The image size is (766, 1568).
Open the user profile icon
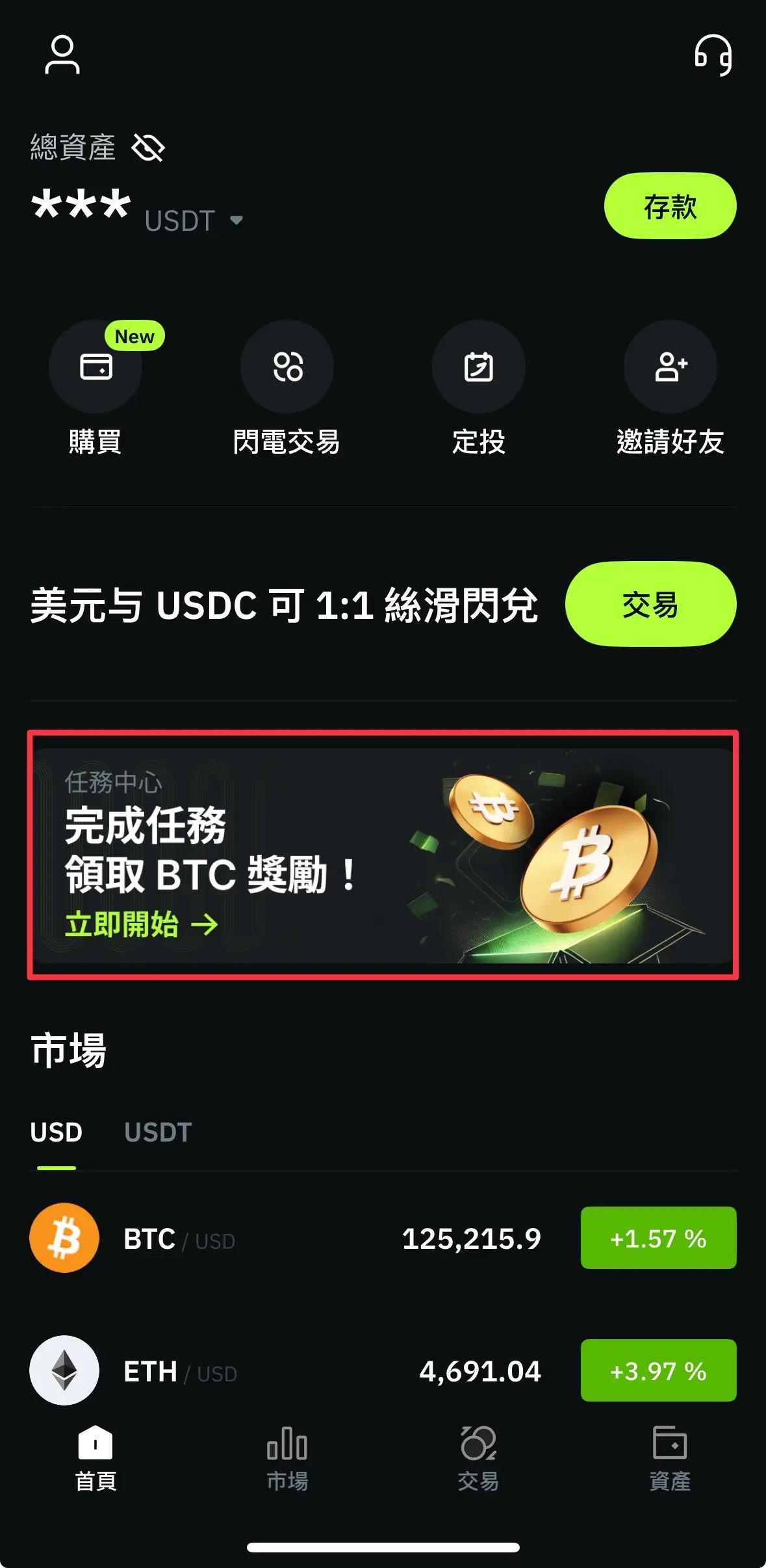point(62,55)
